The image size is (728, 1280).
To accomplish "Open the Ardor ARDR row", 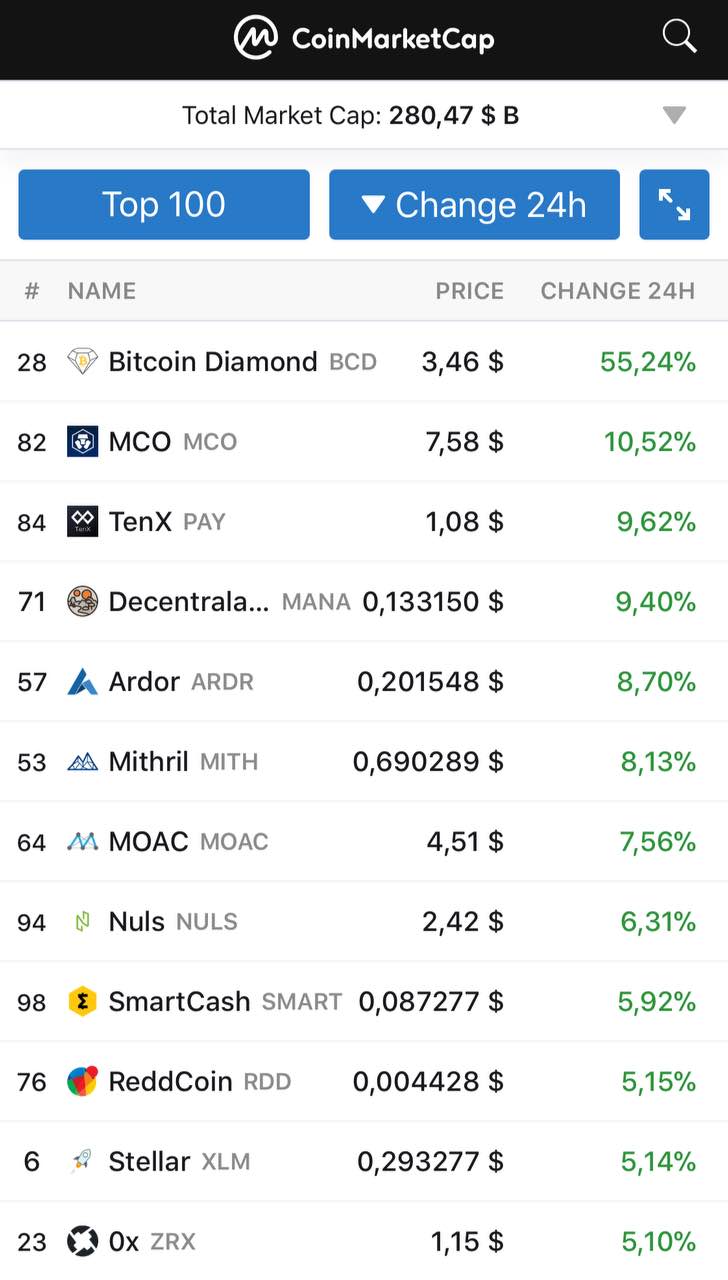I will (364, 682).
